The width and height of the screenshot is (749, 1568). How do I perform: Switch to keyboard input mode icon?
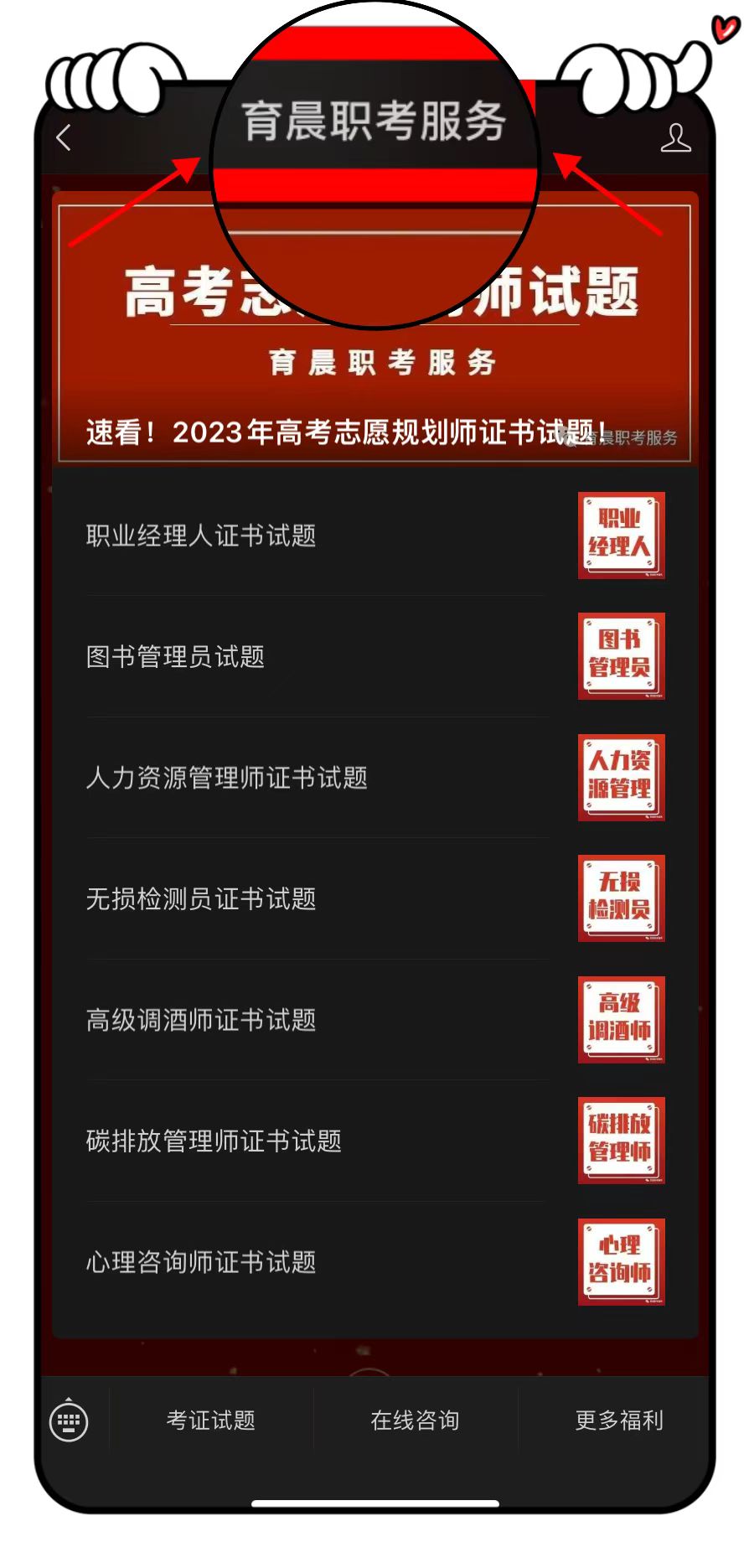[x=70, y=1421]
